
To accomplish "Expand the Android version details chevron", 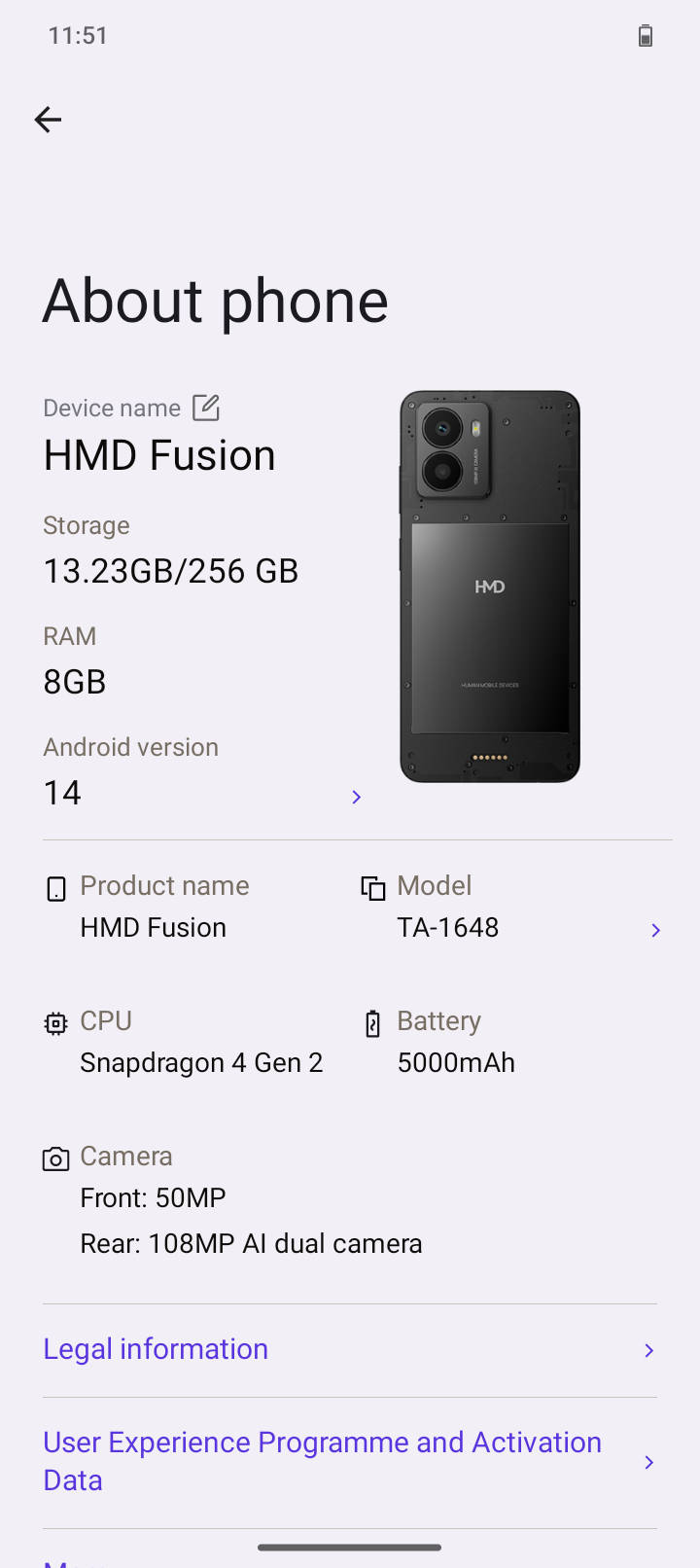I will pyautogui.click(x=356, y=797).
